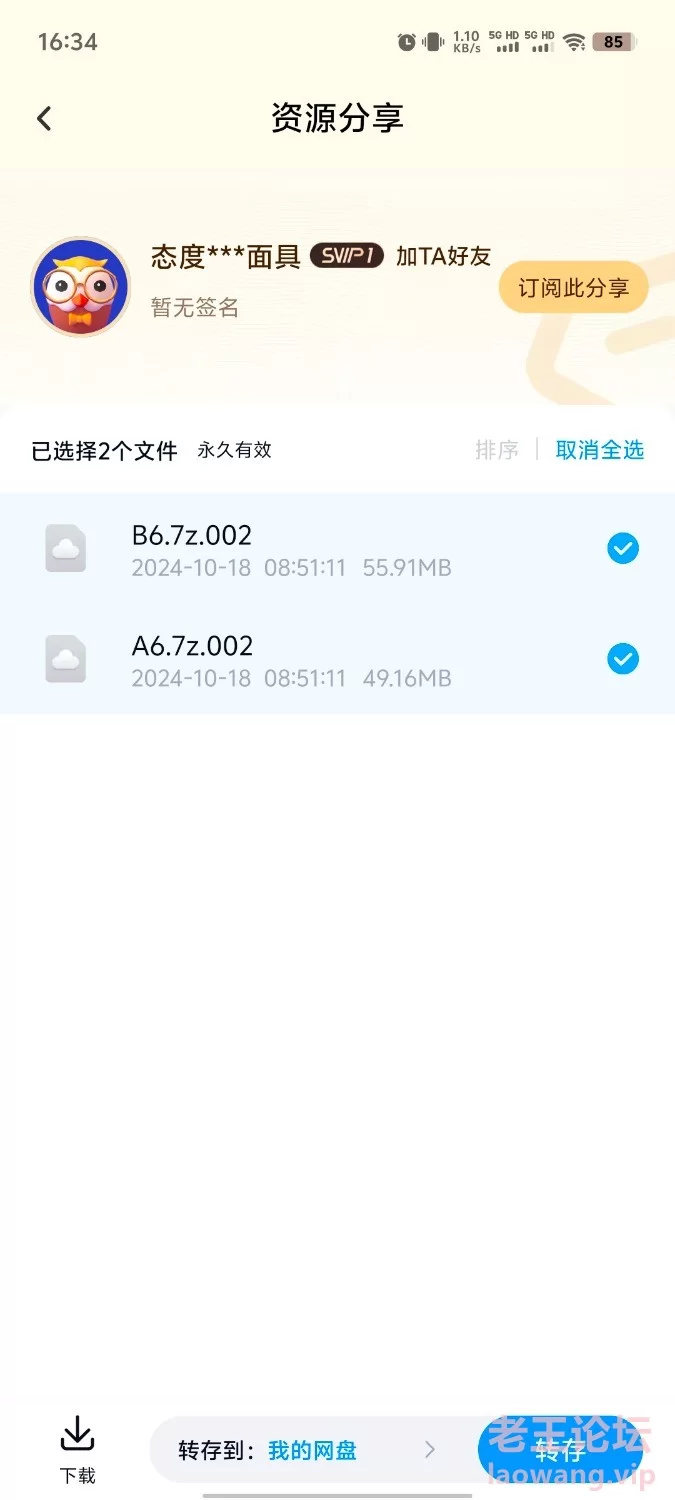Uncheck the A6.7z.002 file checkbox

(x=623, y=659)
